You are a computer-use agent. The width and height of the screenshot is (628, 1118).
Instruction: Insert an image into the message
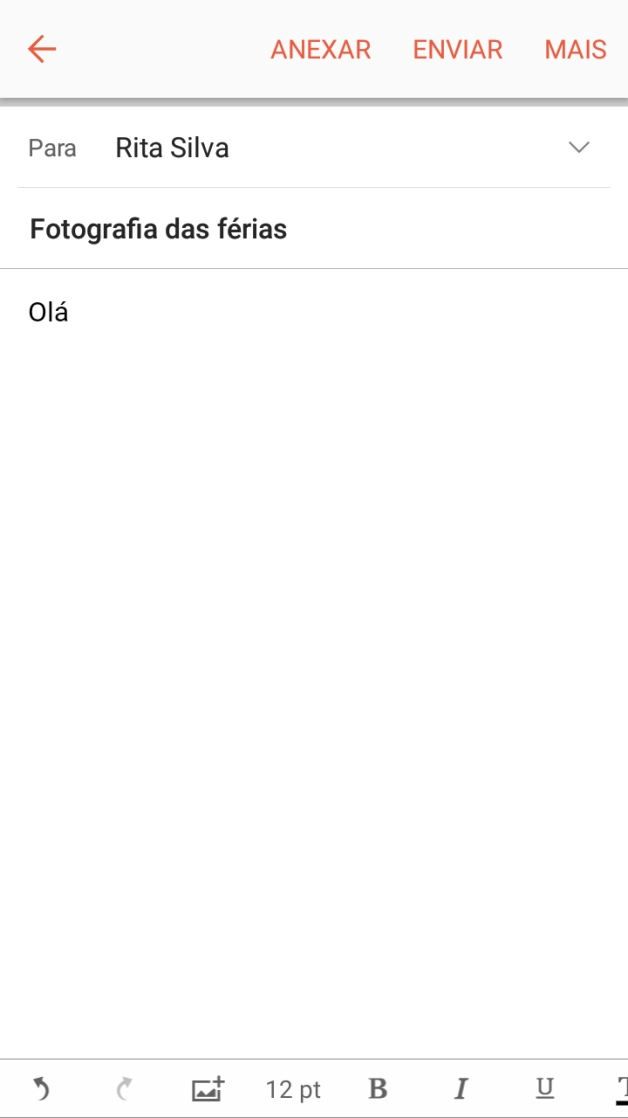click(x=208, y=1088)
